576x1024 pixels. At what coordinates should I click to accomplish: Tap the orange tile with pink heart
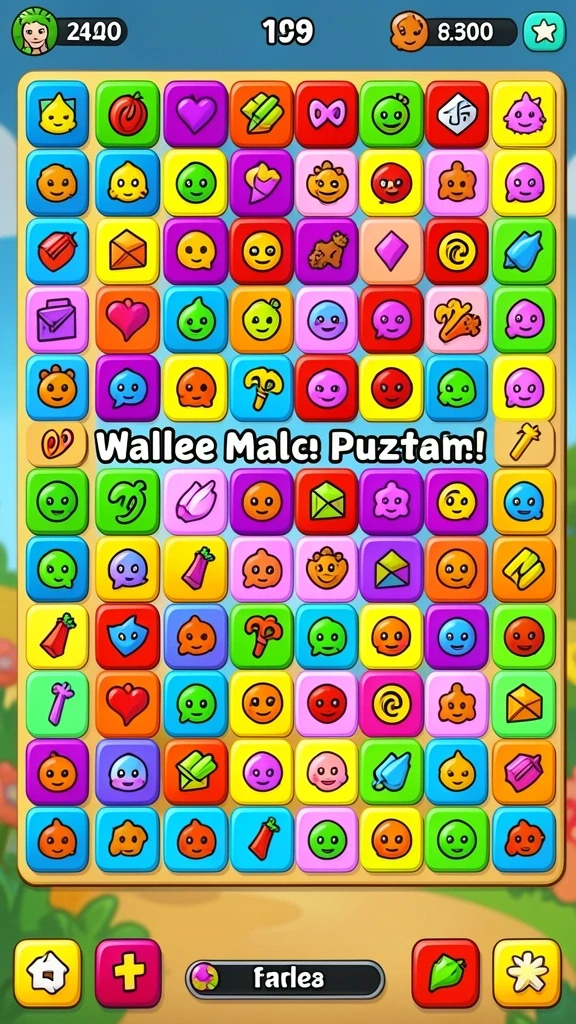click(x=127, y=320)
